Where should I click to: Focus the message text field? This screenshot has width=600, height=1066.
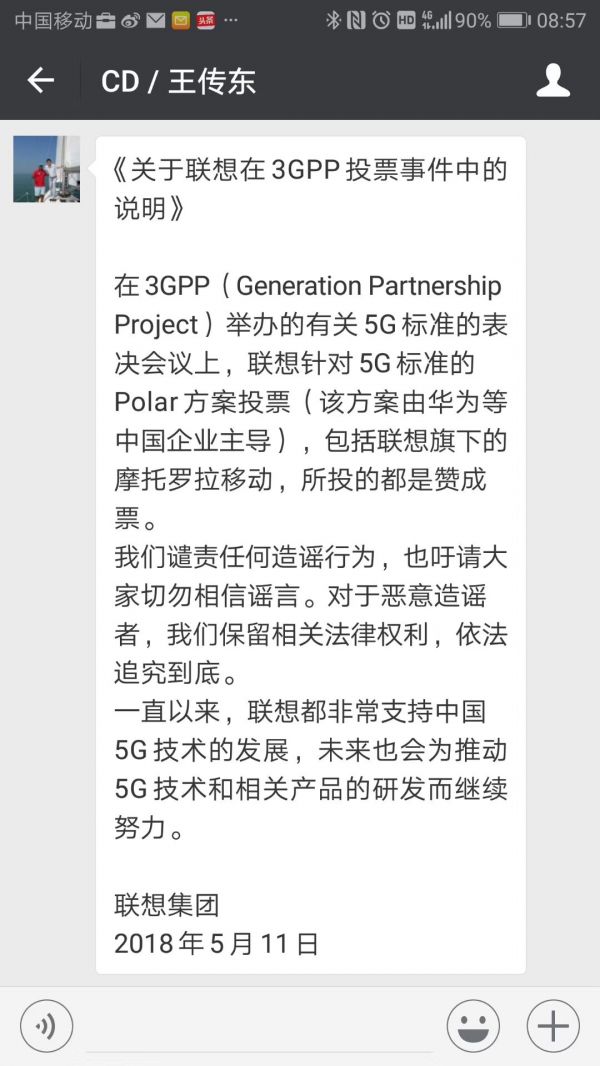(260, 1028)
